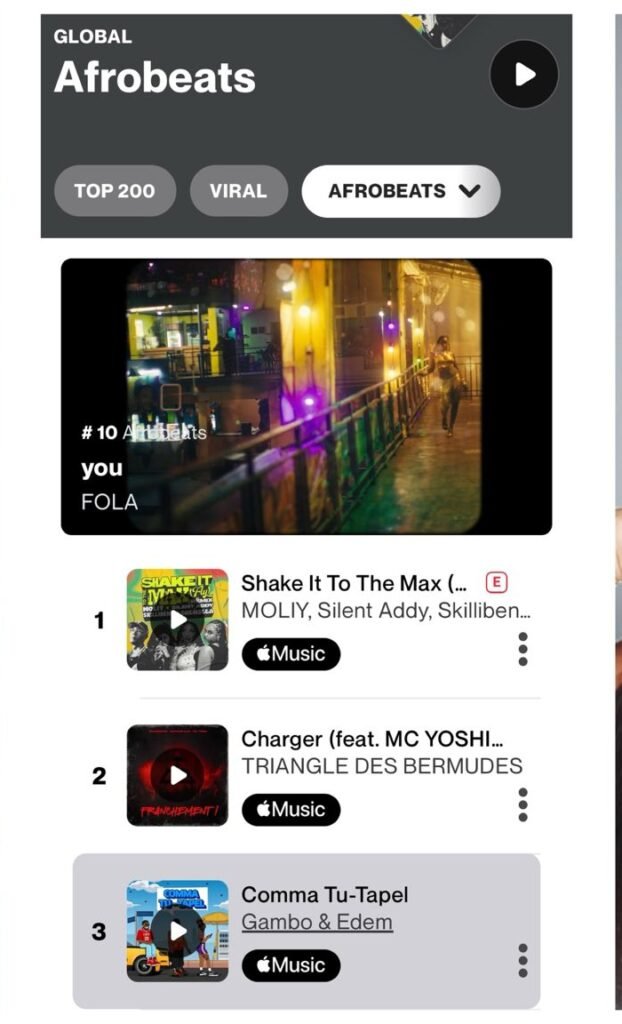Play Charger song preview

178,775
